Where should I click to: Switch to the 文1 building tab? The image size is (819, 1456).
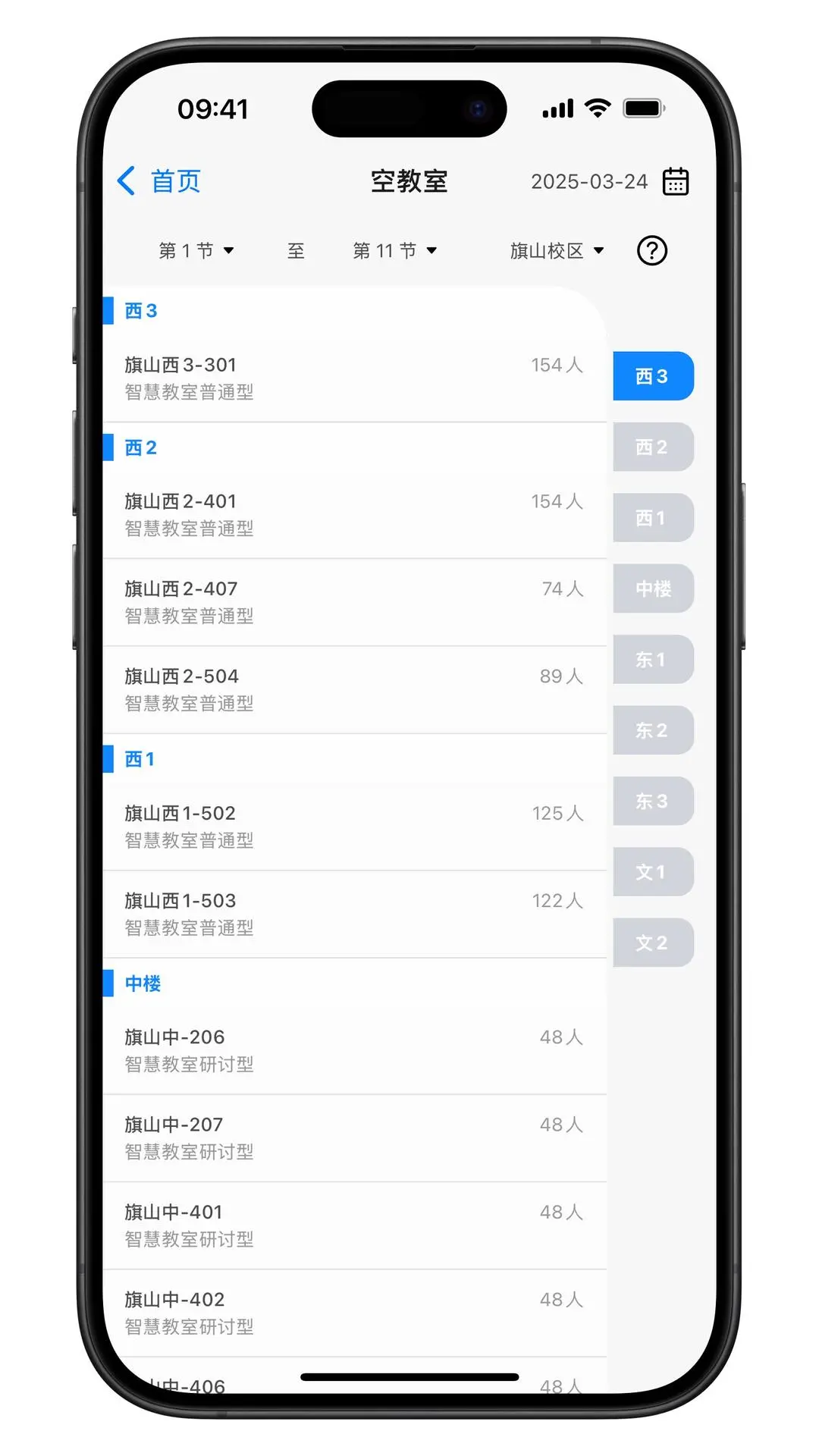(653, 872)
